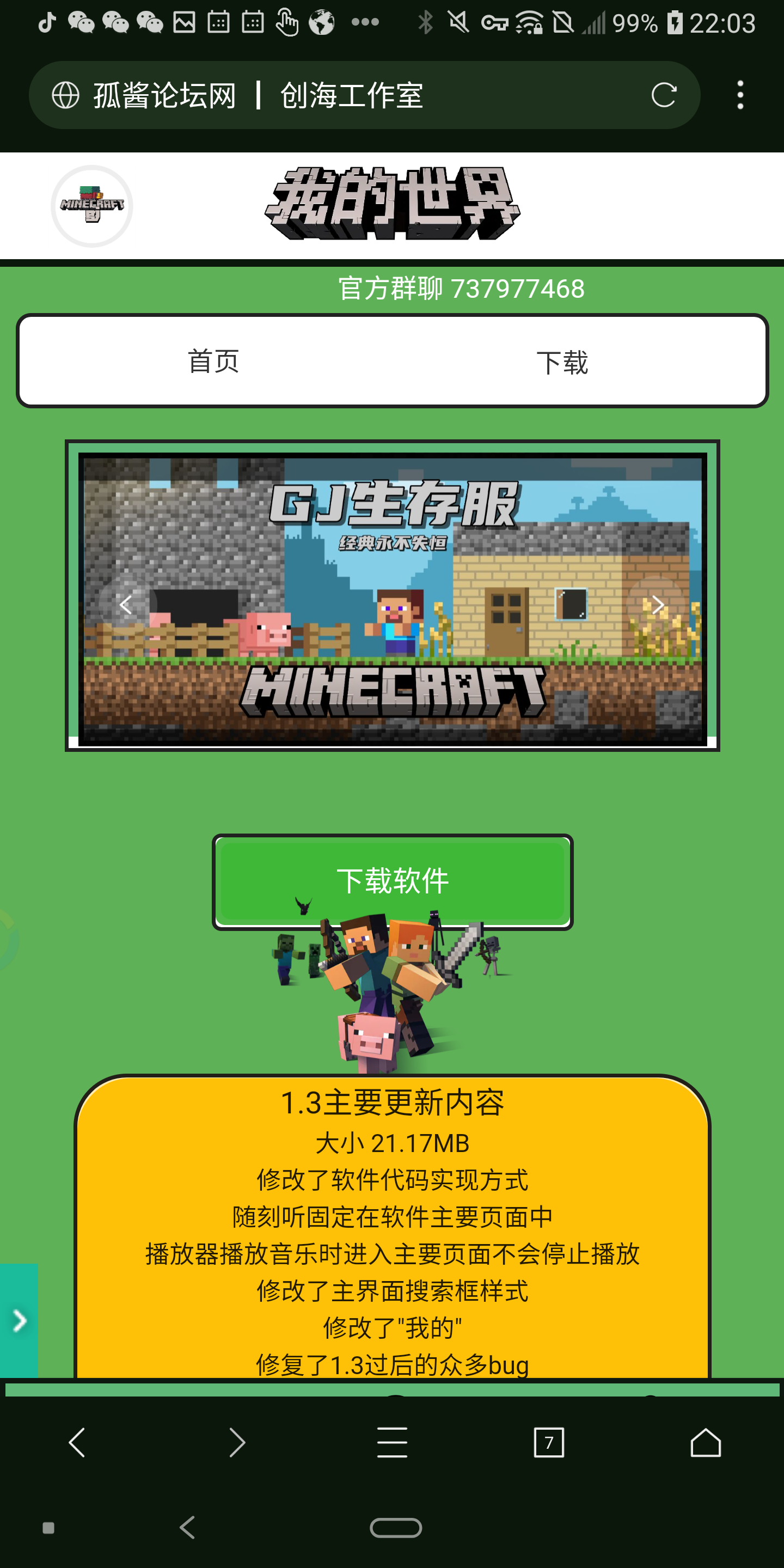This screenshot has height=1568, width=784.
Task: Advance to the next banner slide
Action: click(x=657, y=604)
